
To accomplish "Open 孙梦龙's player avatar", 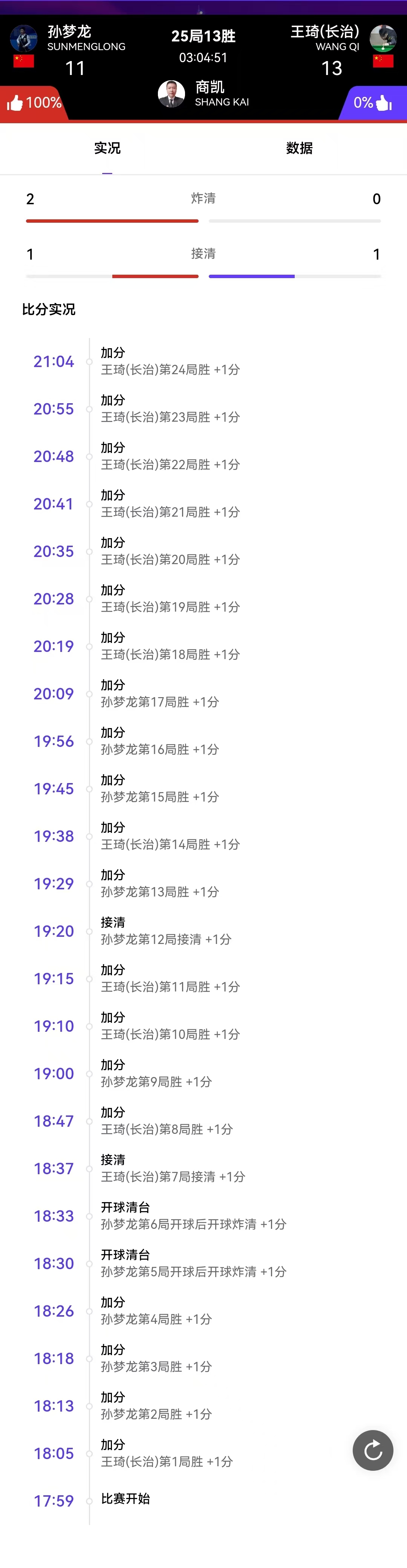I will tap(24, 38).
